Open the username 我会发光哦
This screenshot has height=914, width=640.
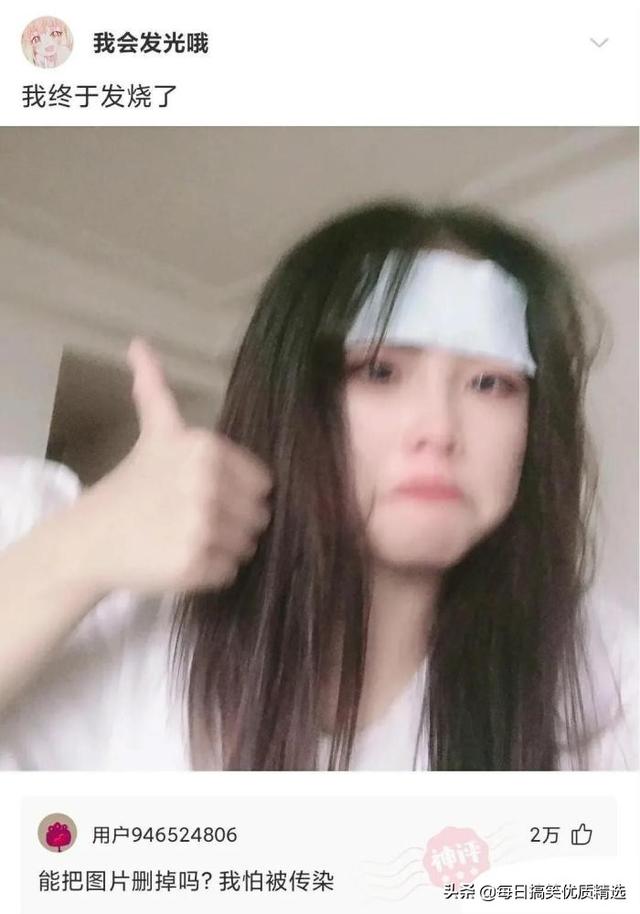pyautogui.click(x=151, y=43)
